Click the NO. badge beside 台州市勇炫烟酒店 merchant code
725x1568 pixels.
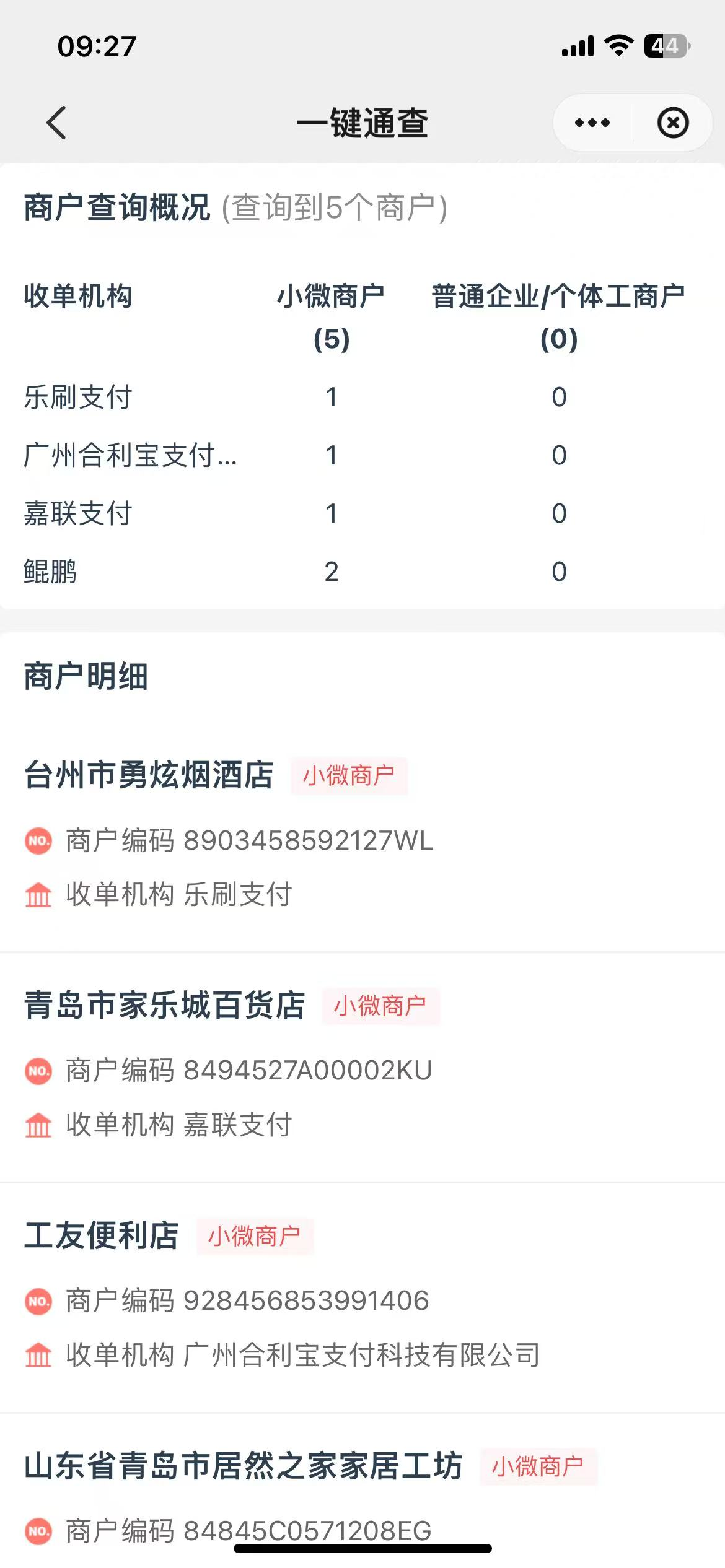[x=39, y=840]
